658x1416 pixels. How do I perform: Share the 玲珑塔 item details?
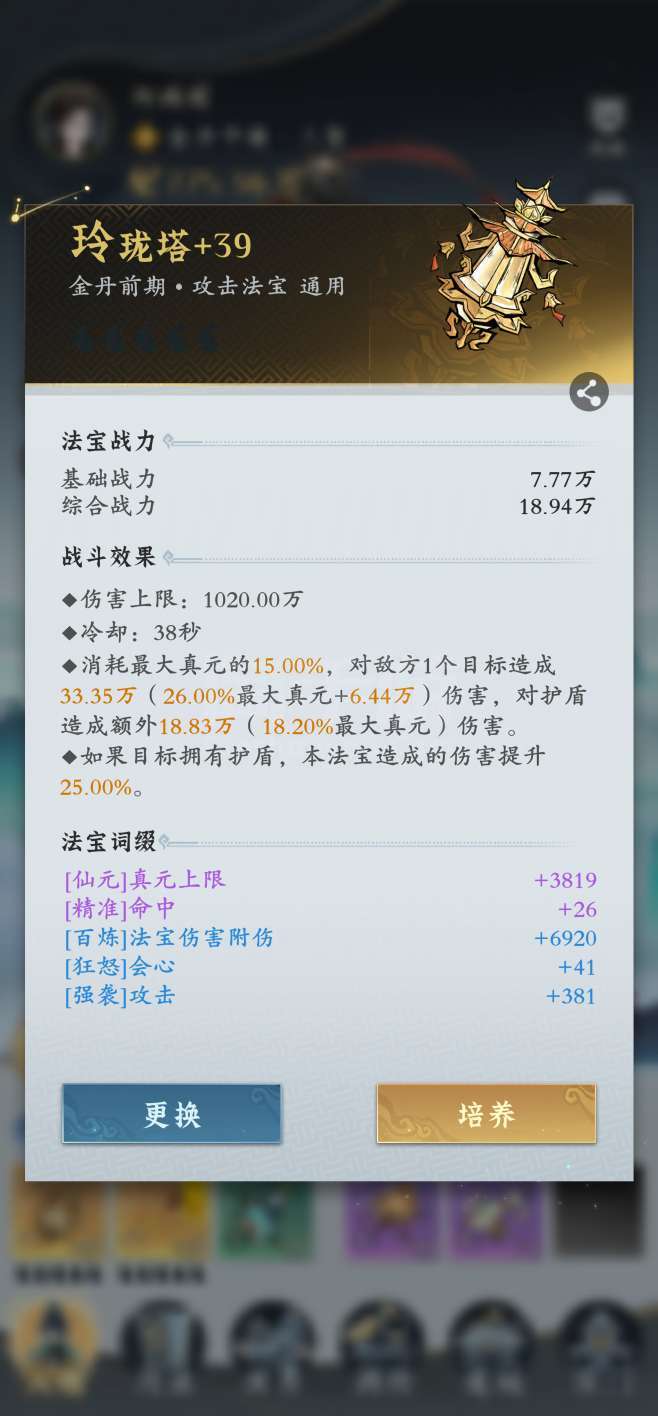click(x=589, y=392)
